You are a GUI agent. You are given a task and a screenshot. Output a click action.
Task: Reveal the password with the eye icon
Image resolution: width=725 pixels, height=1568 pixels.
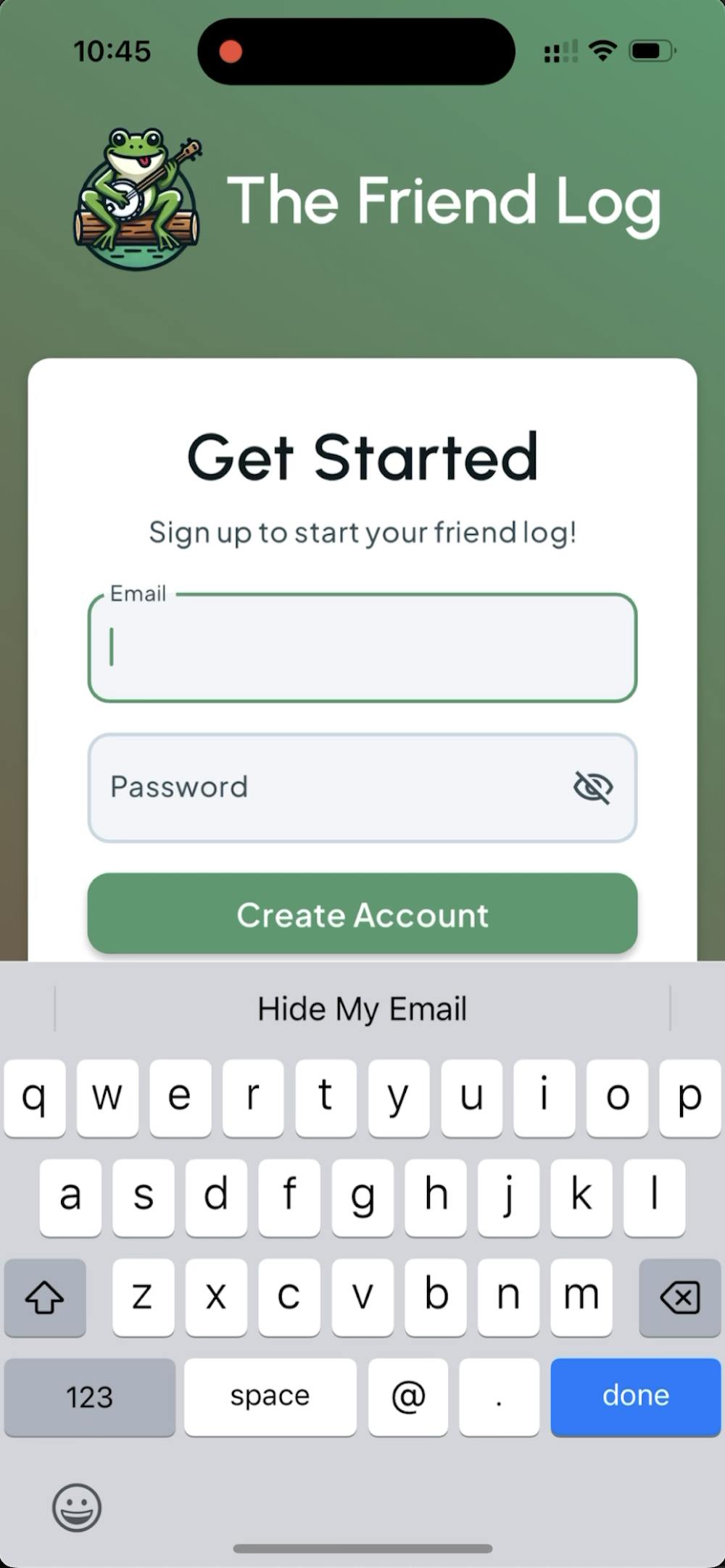pos(593,788)
